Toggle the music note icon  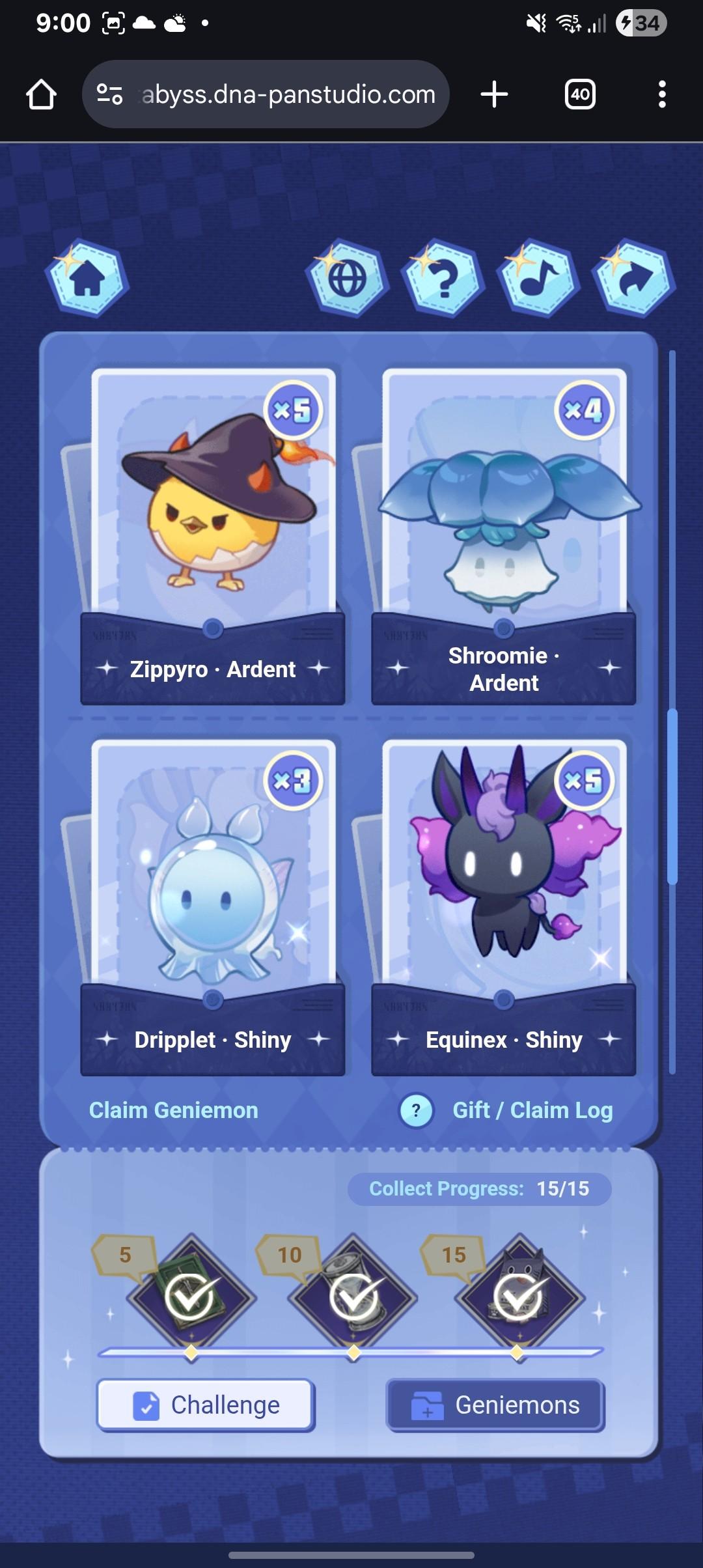coord(539,279)
